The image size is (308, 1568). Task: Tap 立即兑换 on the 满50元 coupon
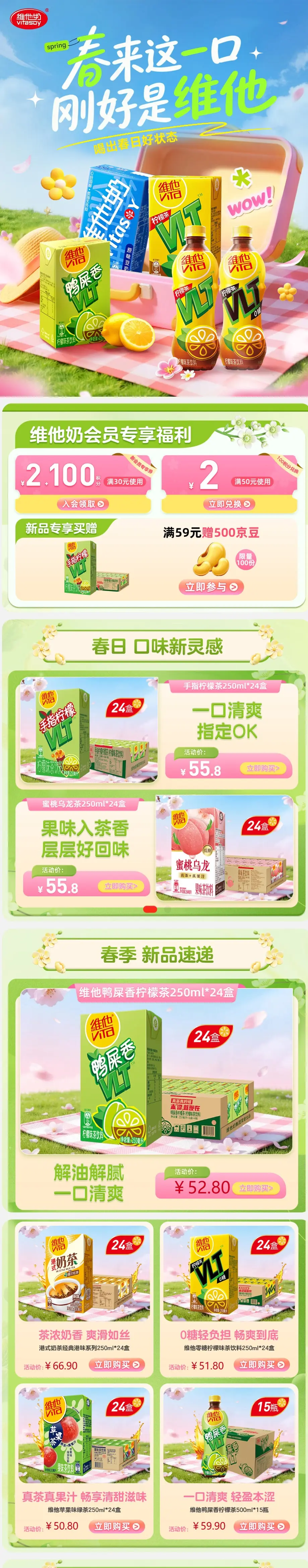pyautogui.click(x=229, y=504)
